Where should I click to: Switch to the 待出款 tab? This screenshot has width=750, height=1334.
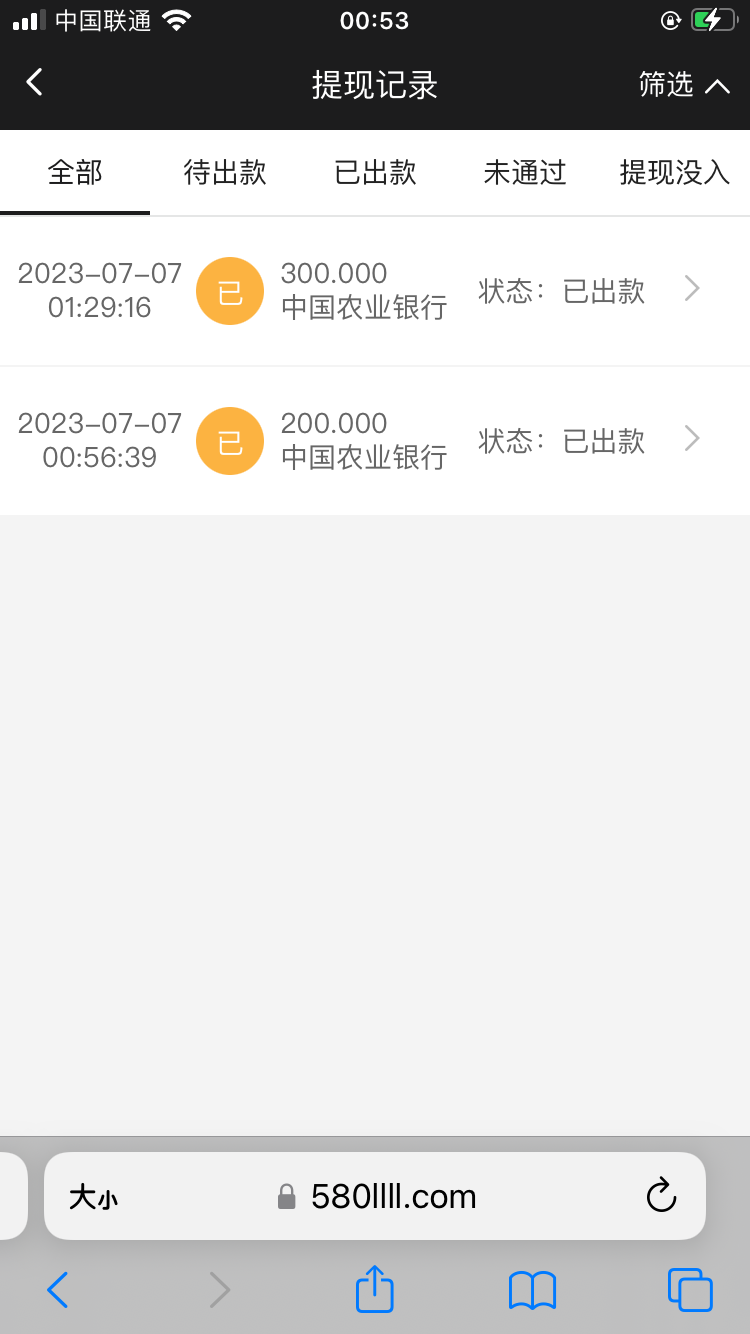tap(225, 173)
